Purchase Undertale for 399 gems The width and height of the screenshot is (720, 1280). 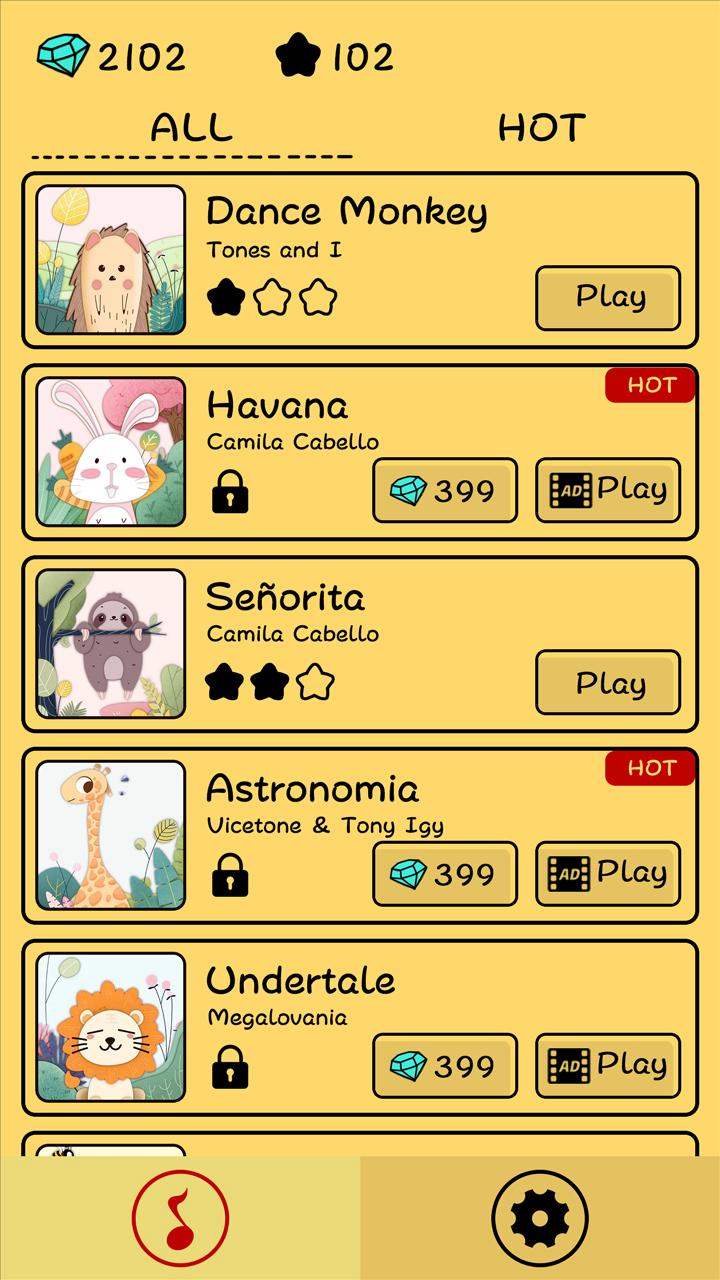[445, 1066]
